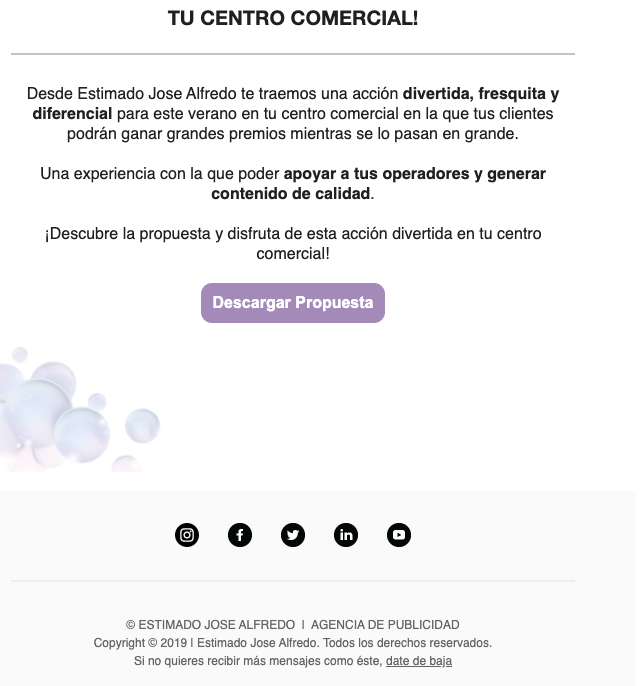Tap the Descargar Propuesta button

pos(293,303)
